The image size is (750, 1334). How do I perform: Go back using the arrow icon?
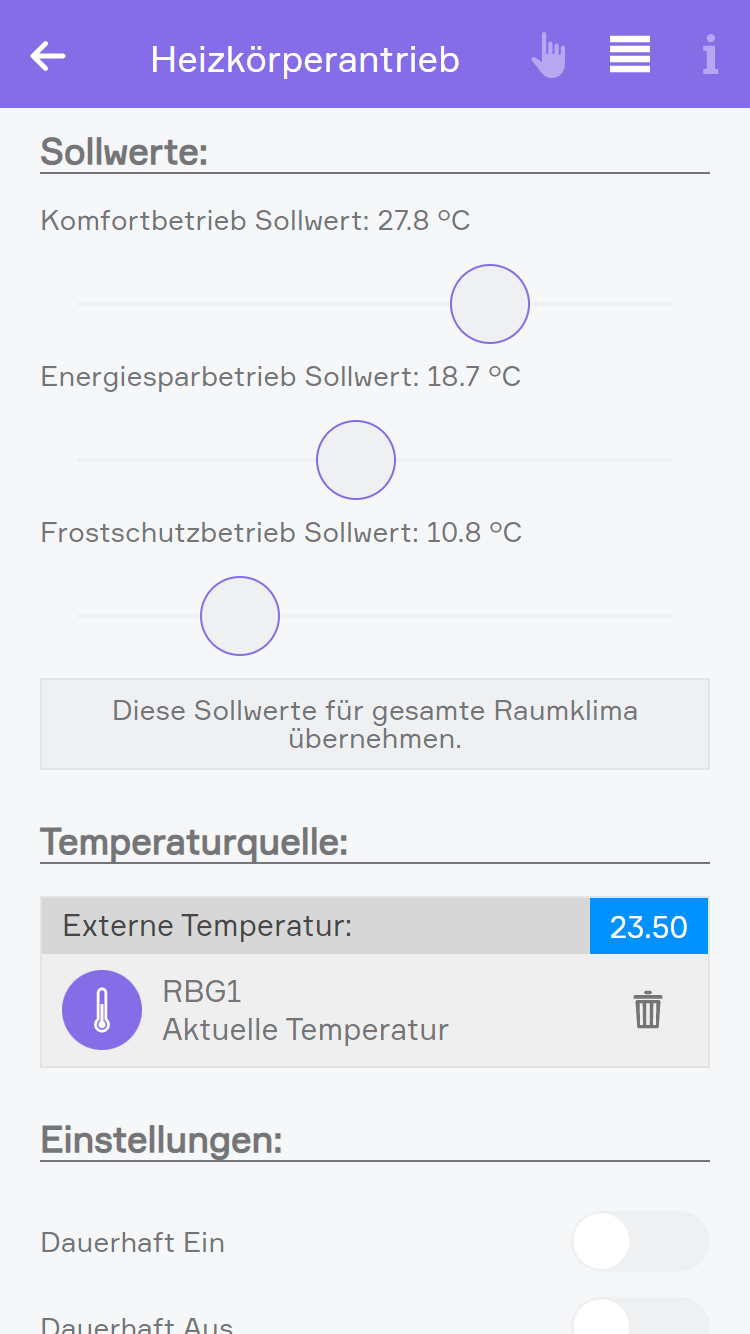coord(48,57)
